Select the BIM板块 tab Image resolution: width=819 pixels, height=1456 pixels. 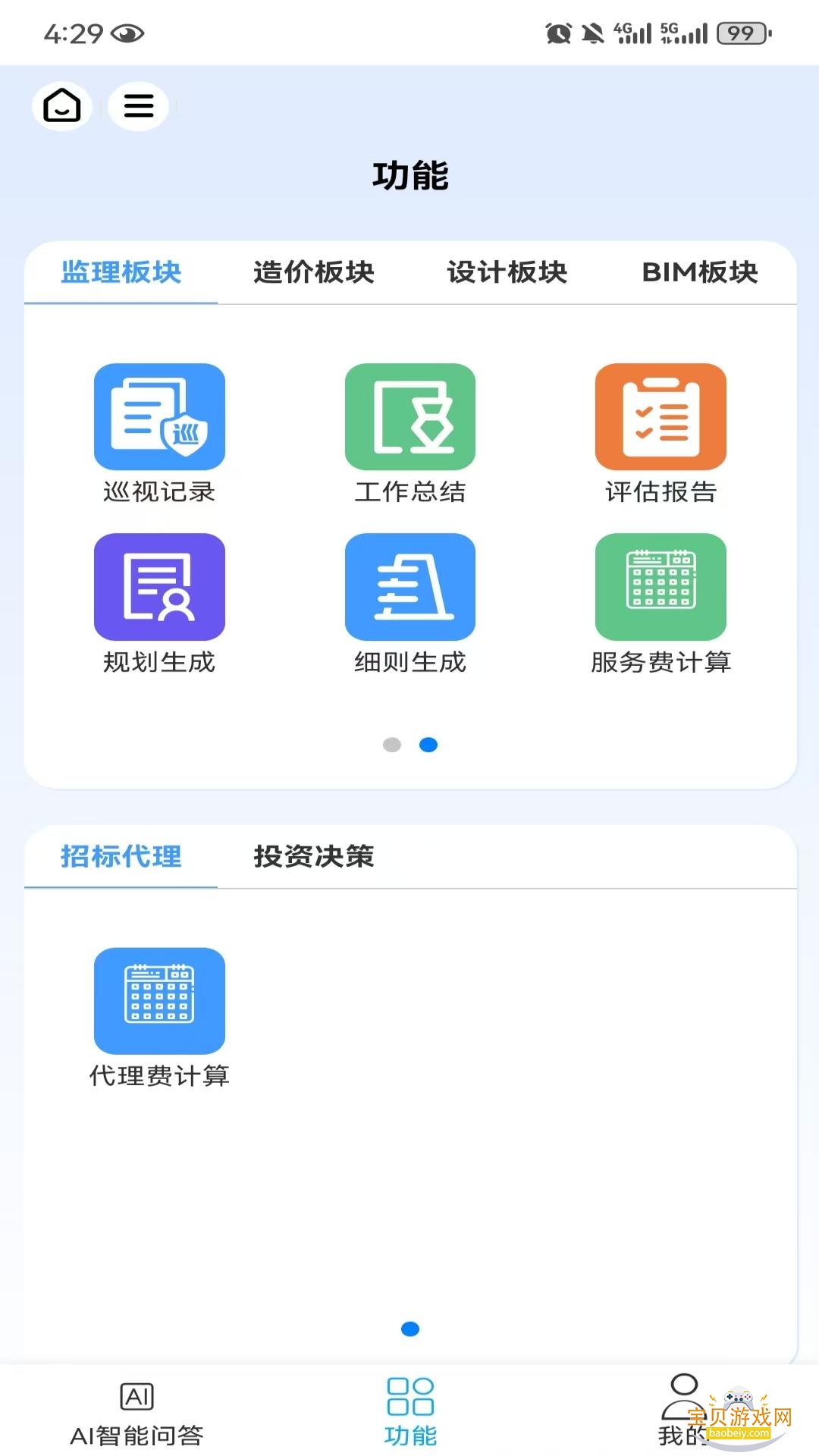point(700,272)
